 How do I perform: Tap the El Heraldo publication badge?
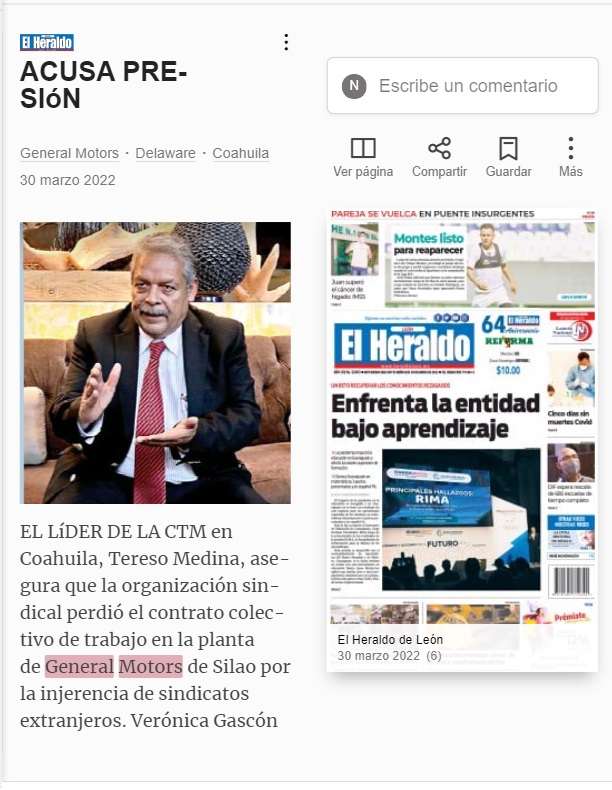(x=47, y=42)
